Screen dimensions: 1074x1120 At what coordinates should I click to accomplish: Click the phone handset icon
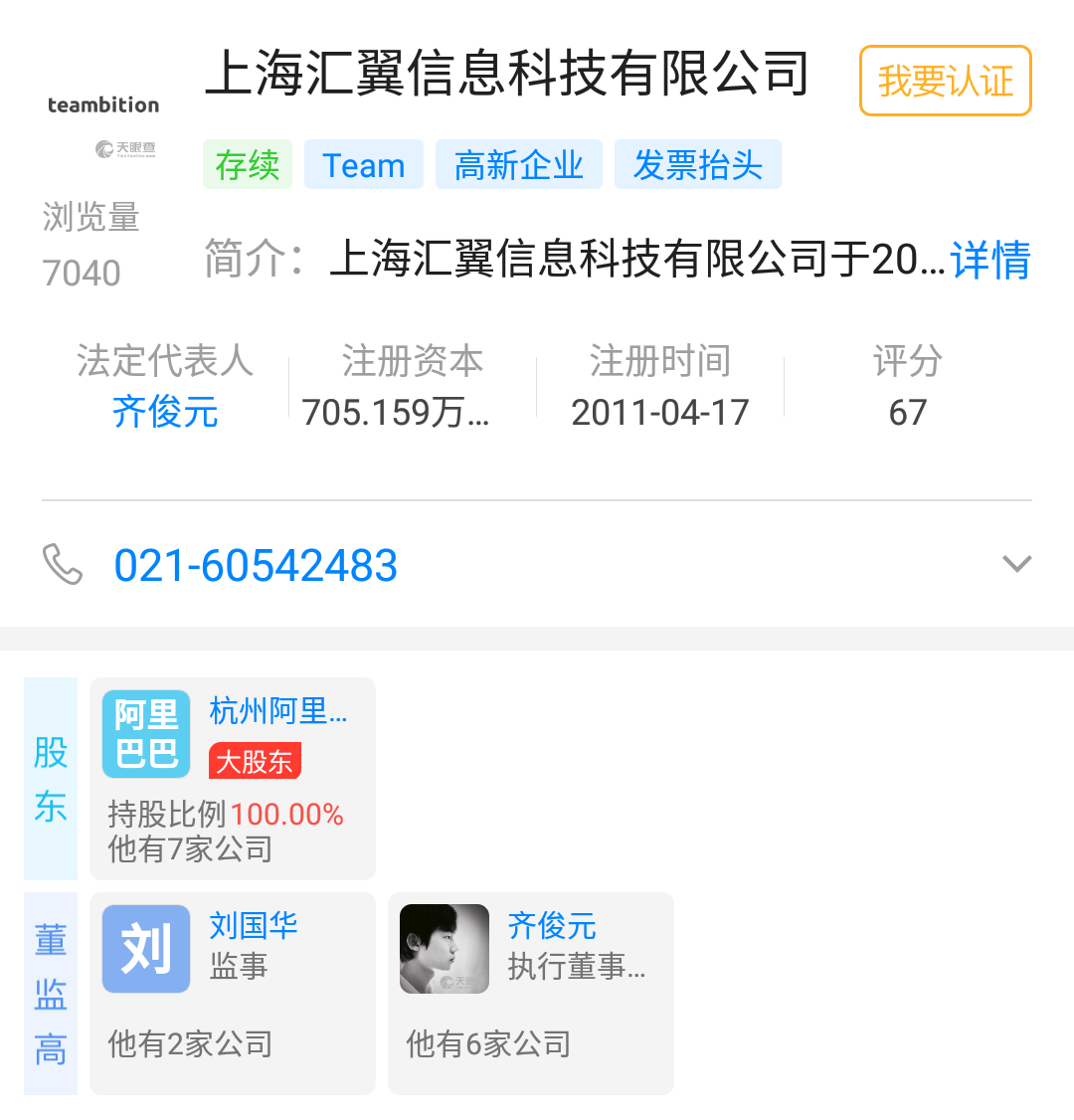[x=63, y=564]
